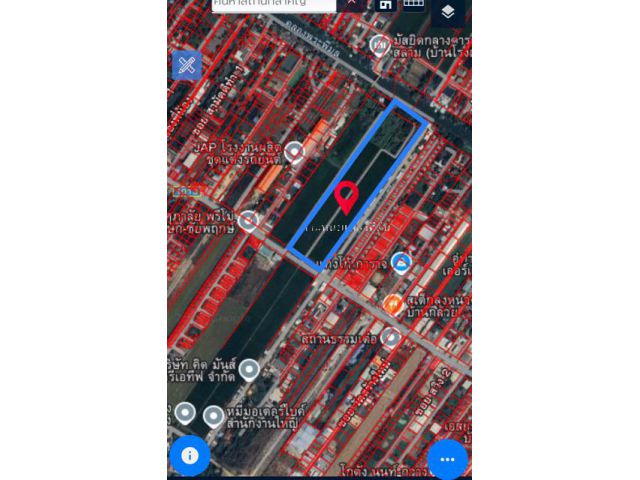This screenshot has height=480, width=640.
Task: Open the blue info button
Action: [x=190, y=455]
